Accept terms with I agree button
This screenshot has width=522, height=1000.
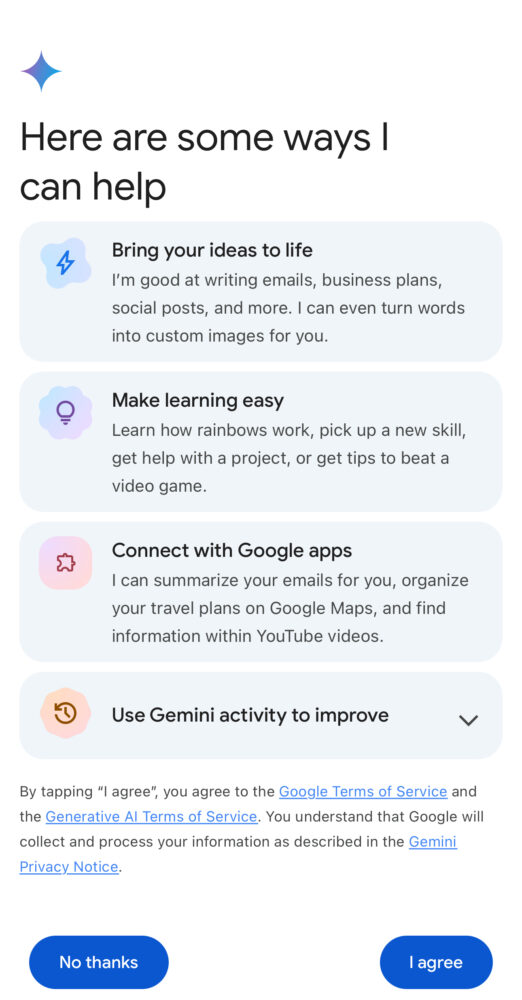point(436,962)
